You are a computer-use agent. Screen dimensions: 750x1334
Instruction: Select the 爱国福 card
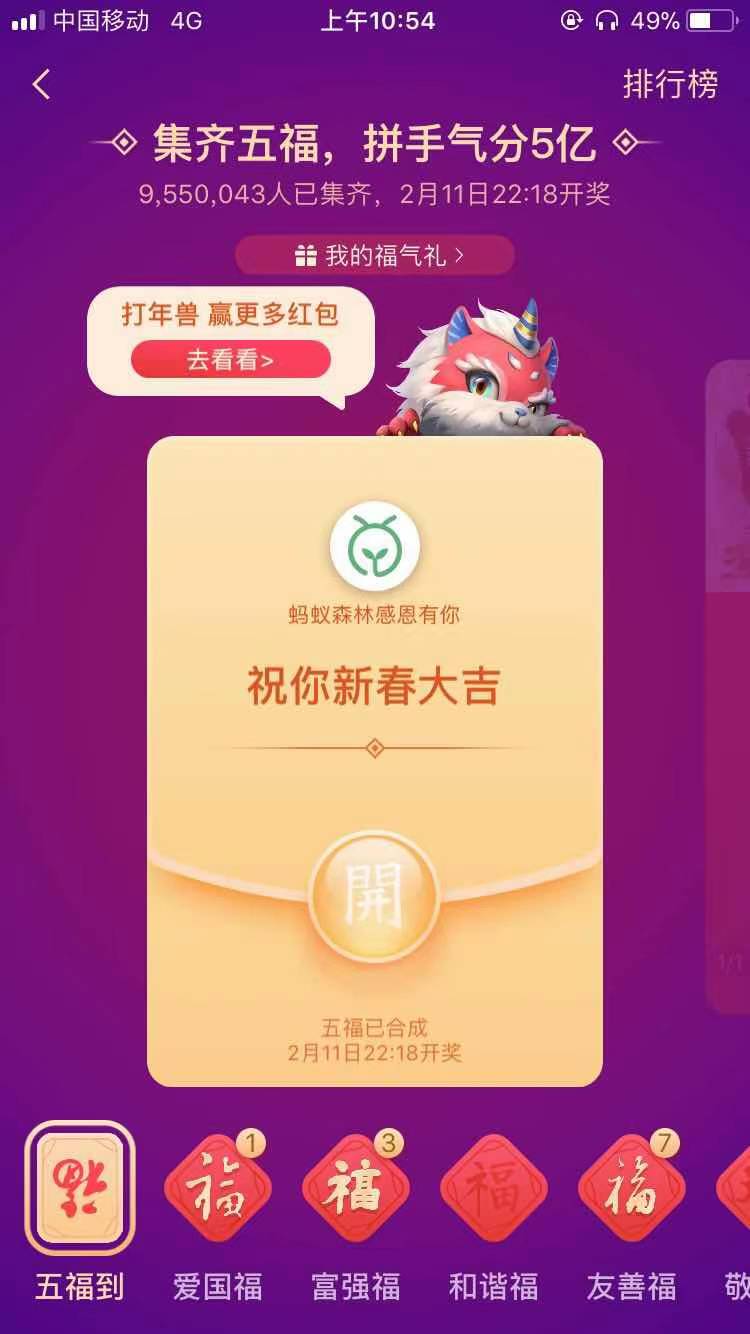tap(217, 1190)
